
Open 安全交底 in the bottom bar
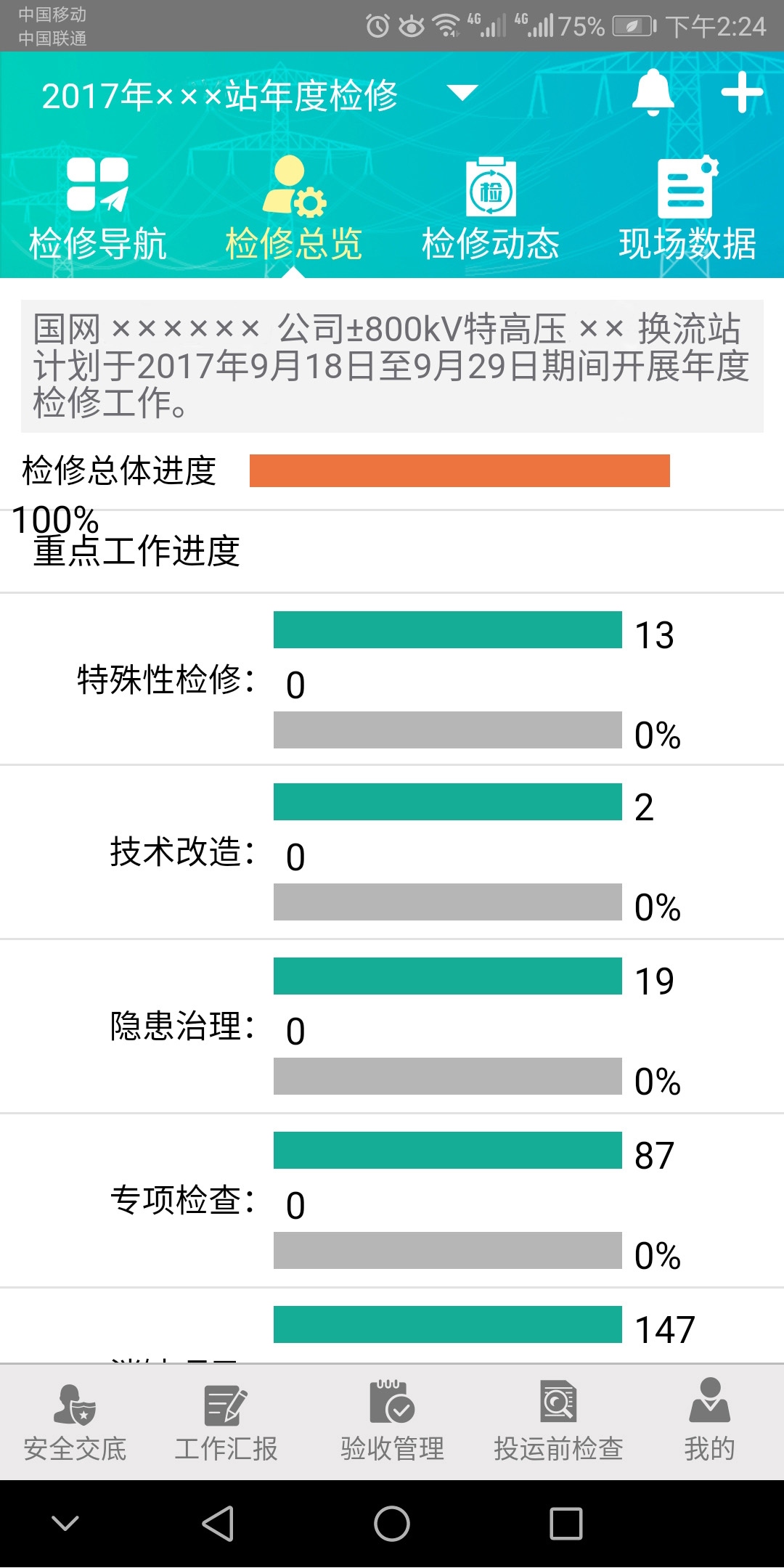pos(75,1423)
